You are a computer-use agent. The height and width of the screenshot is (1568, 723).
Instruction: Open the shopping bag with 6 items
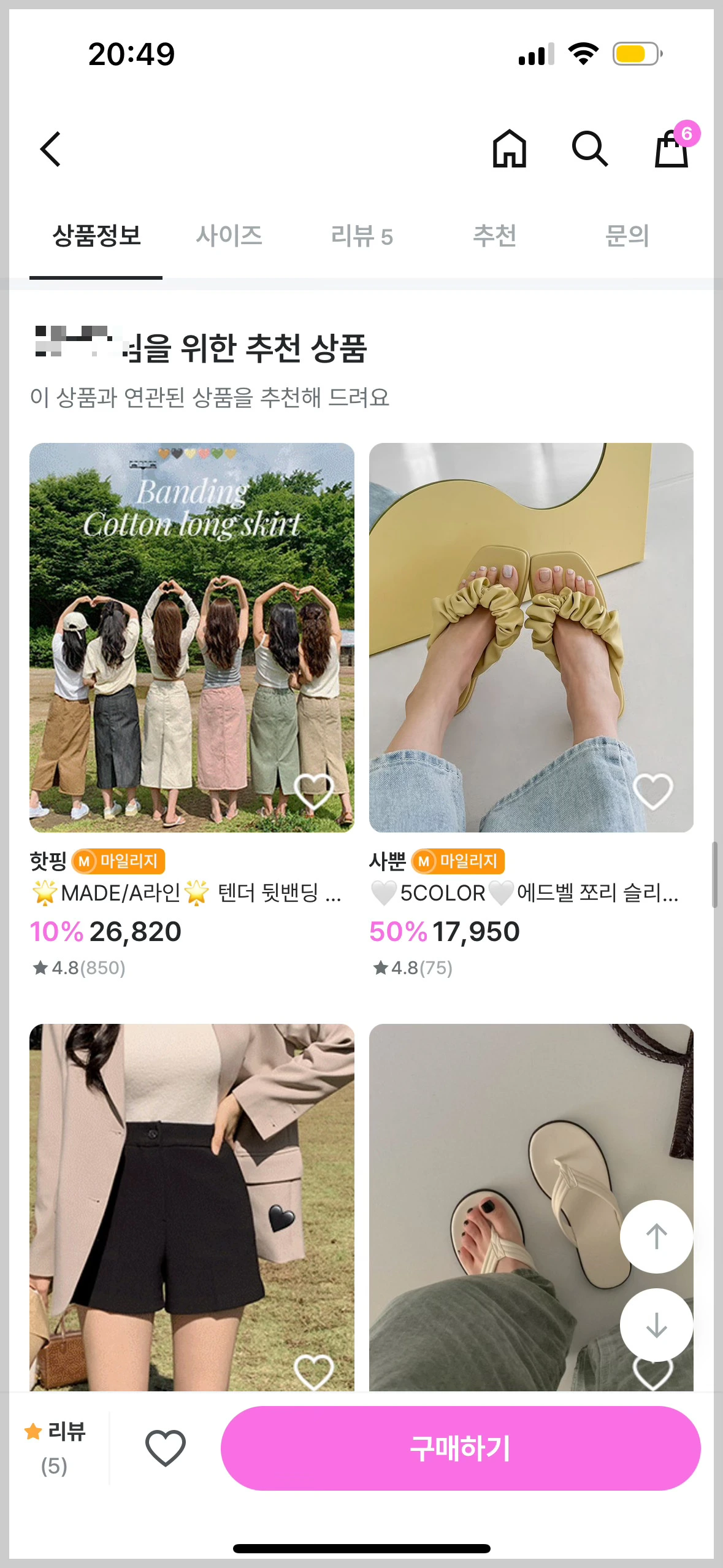(x=672, y=149)
